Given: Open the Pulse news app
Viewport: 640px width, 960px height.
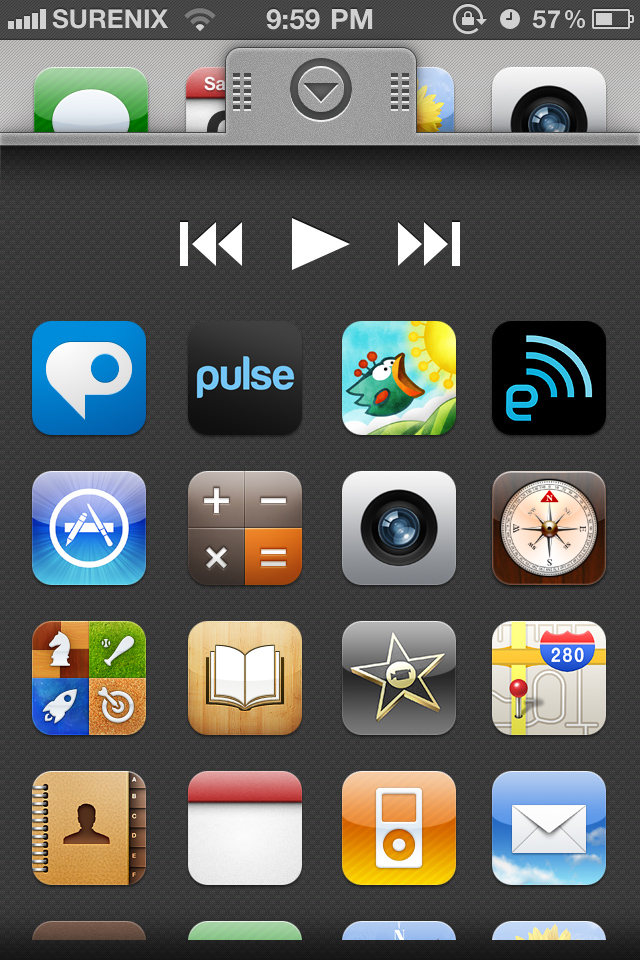Looking at the screenshot, I should coord(245,378).
